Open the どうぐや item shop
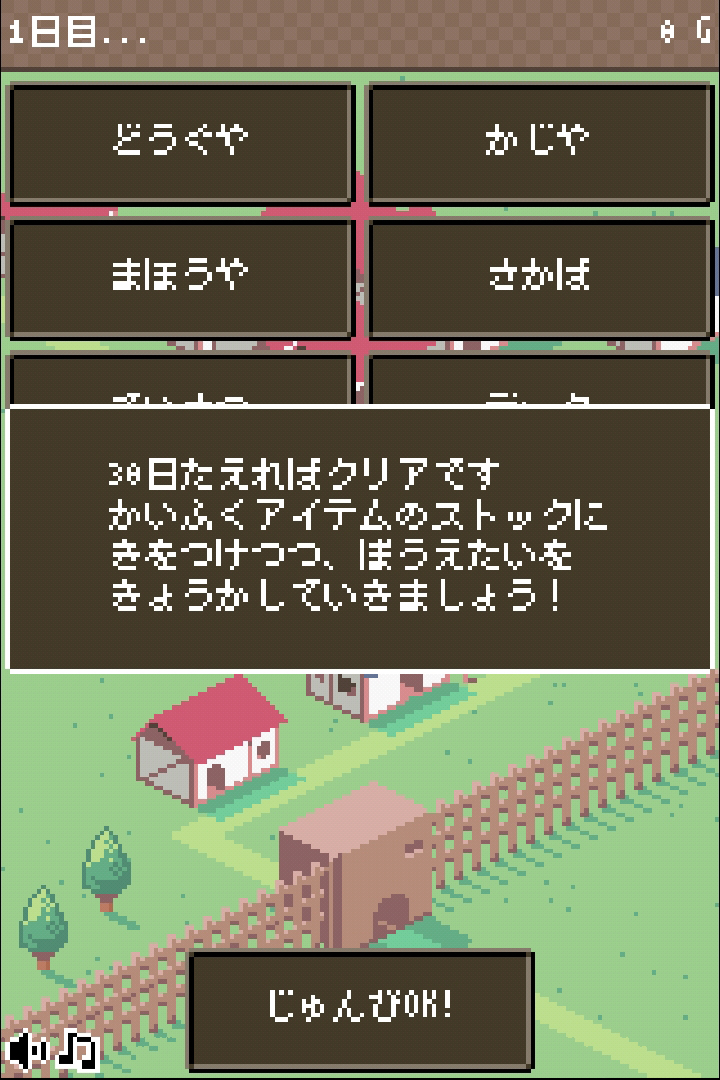The height and width of the screenshot is (1080, 720). [x=181, y=143]
